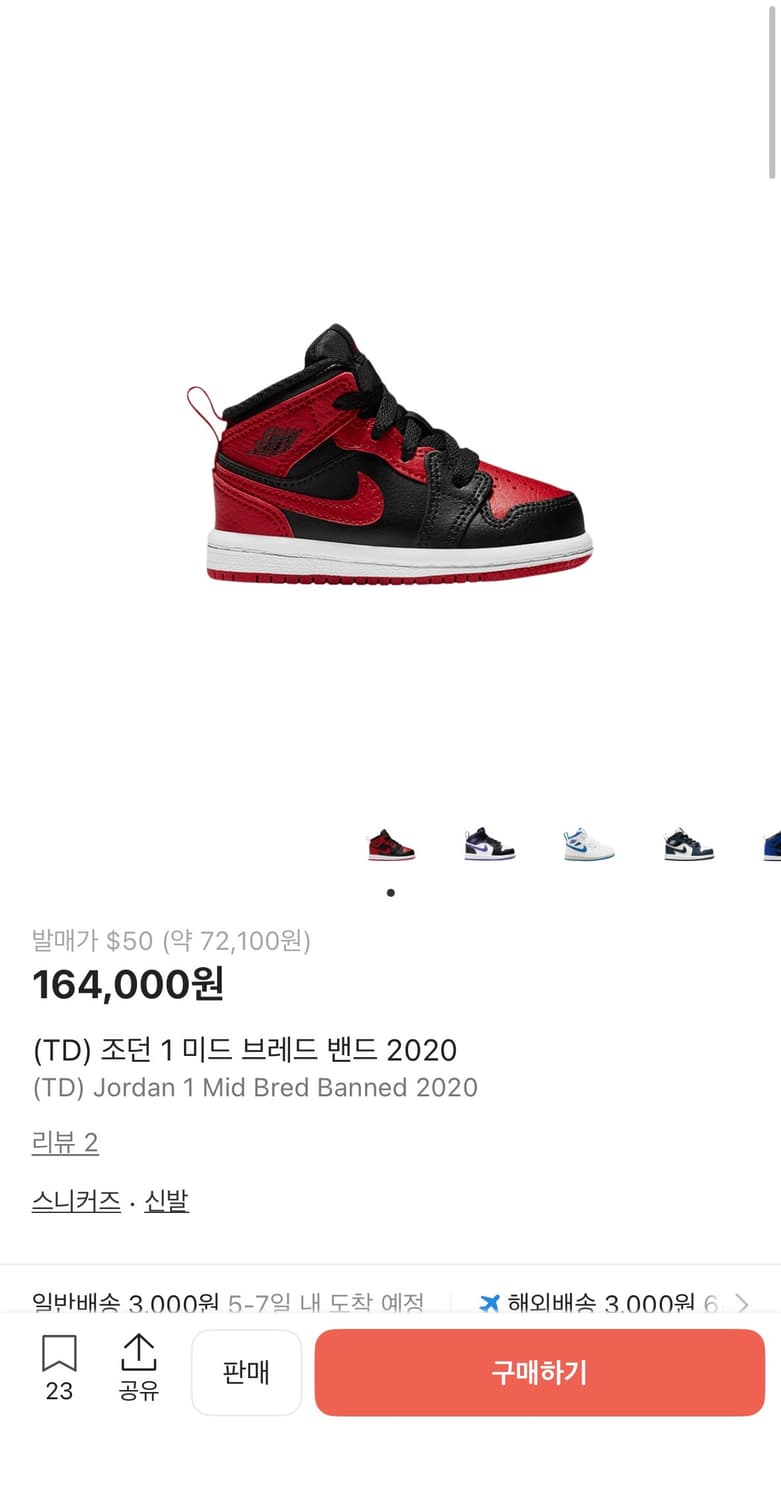
Task: Open the 리뷰 2 reviews link
Action: tap(65, 1142)
